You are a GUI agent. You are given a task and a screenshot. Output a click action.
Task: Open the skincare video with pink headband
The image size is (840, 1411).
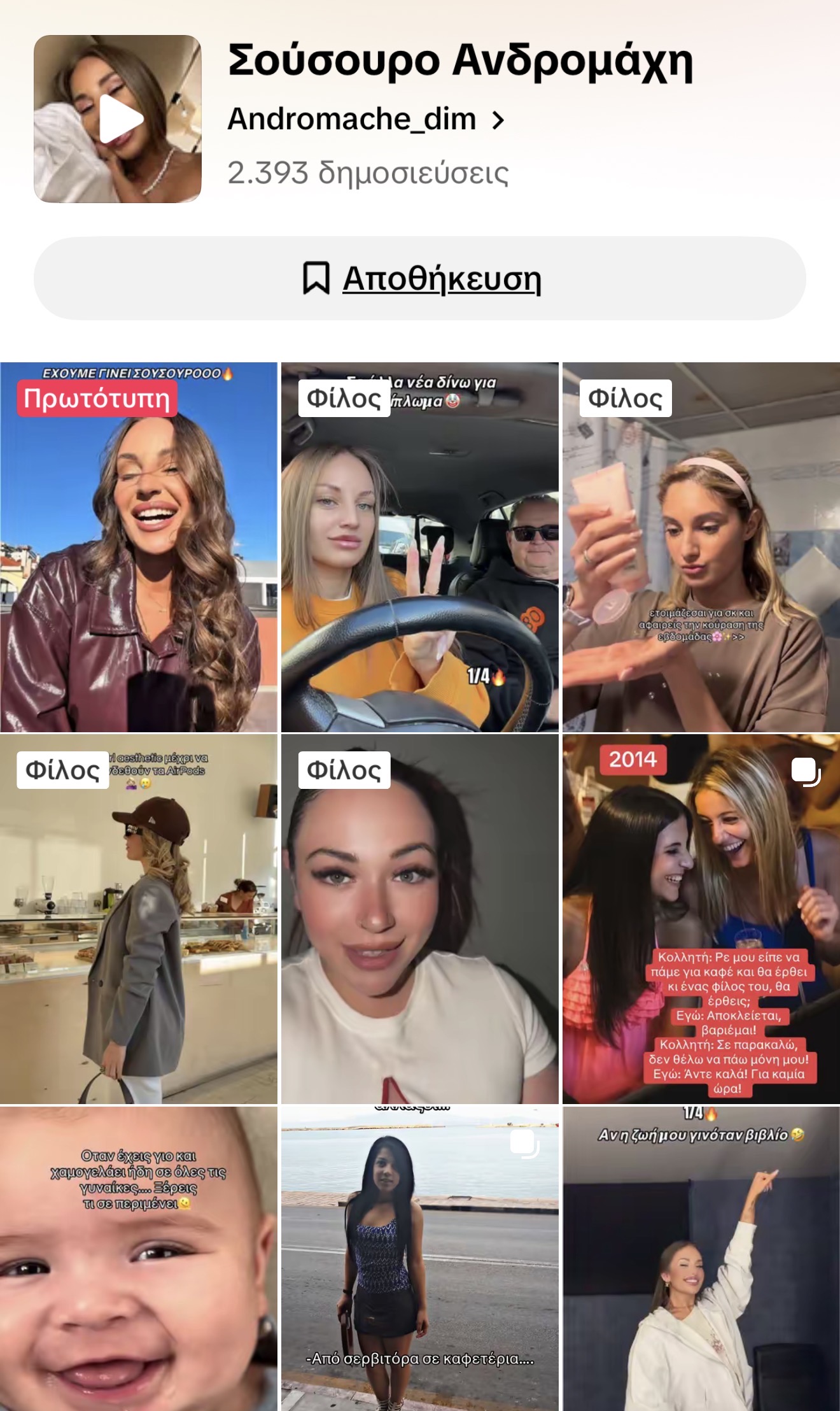coord(701,548)
